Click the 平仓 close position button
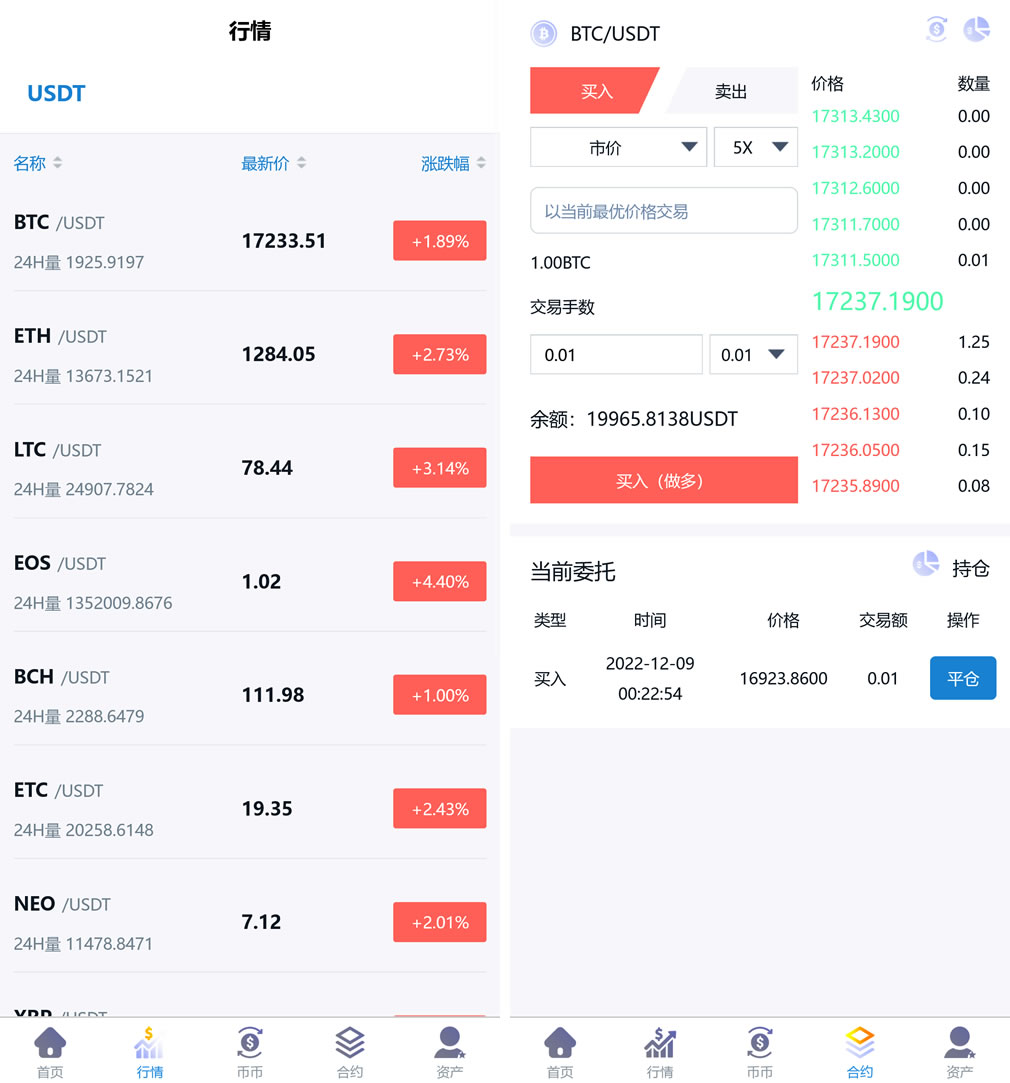 pos(962,678)
